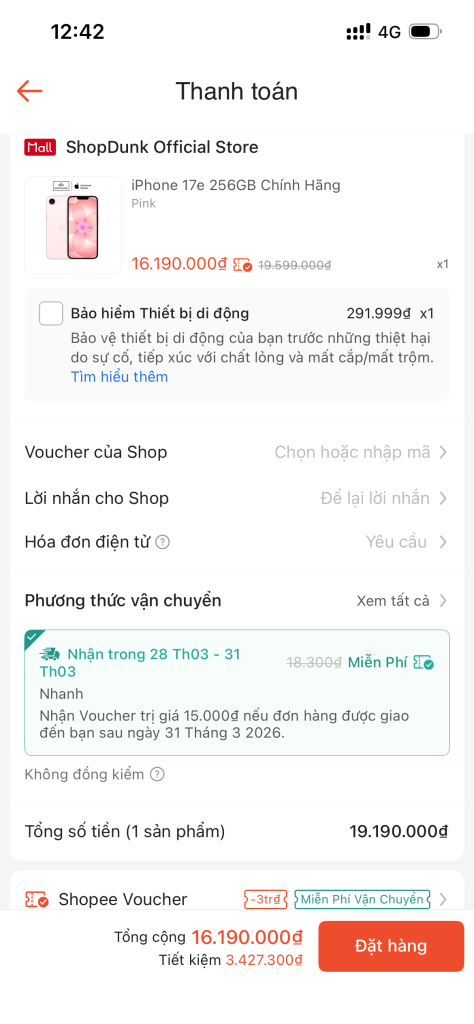Screen dimensions: 474x1024
Task: Select the Nhanh shipping option card
Action: (237, 693)
